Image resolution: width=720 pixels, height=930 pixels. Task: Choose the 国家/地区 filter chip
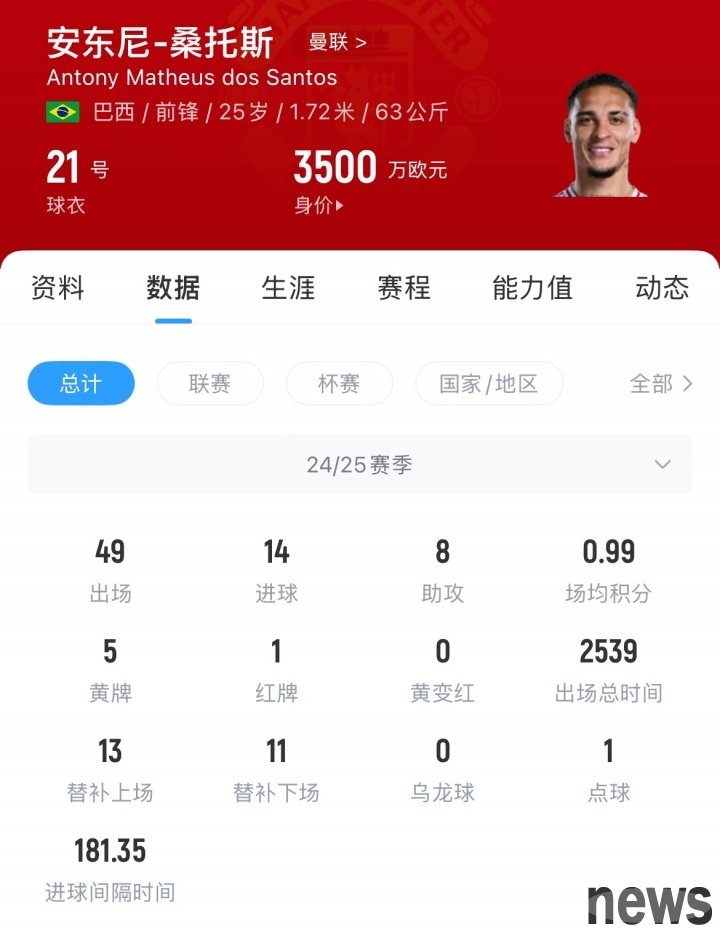click(x=489, y=383)
